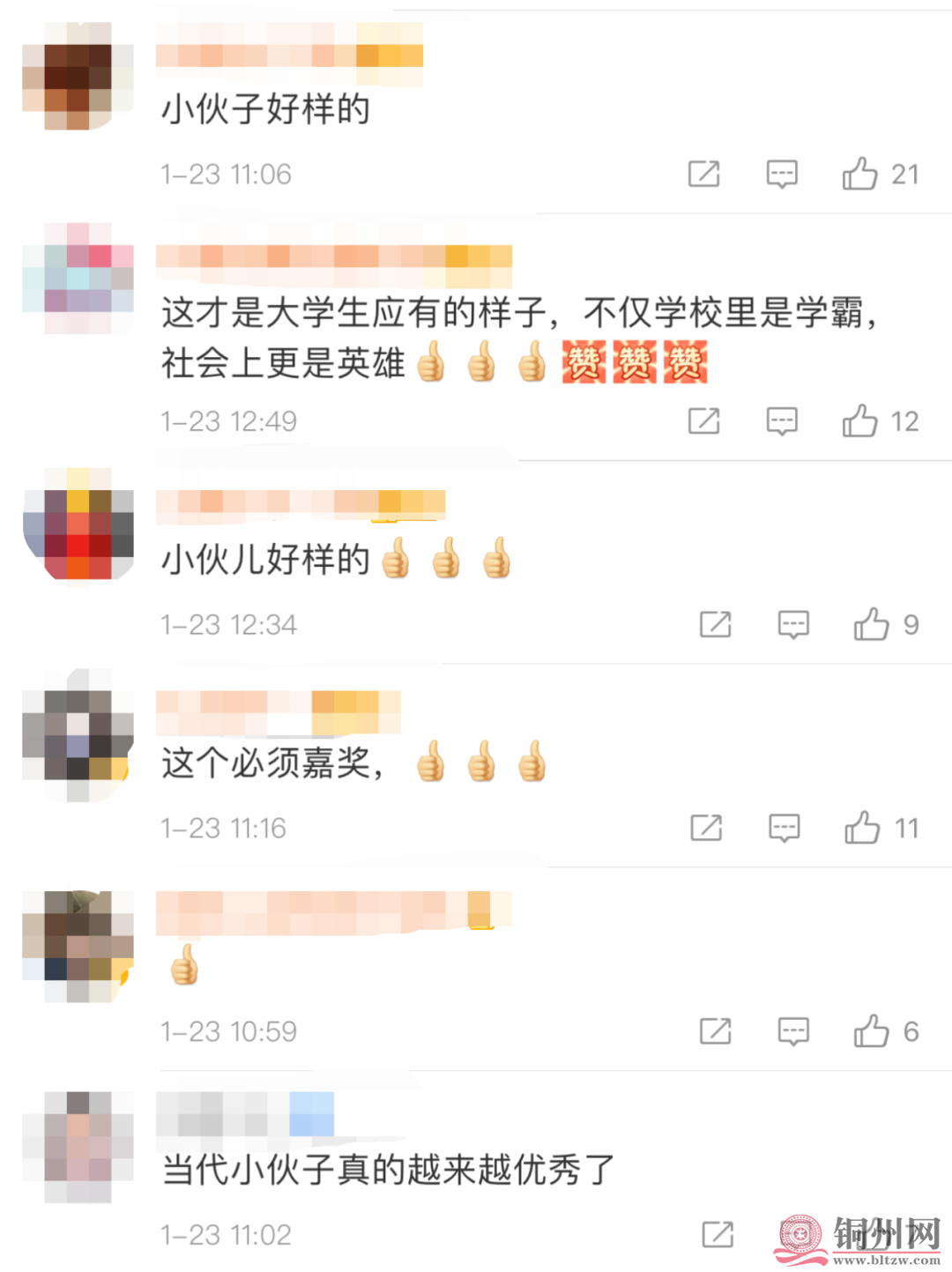Viewport: 952px width, 1272px height.
Task: Reply to the comment posted at 1-23 10:59
Action: (x=793, y=1030)
